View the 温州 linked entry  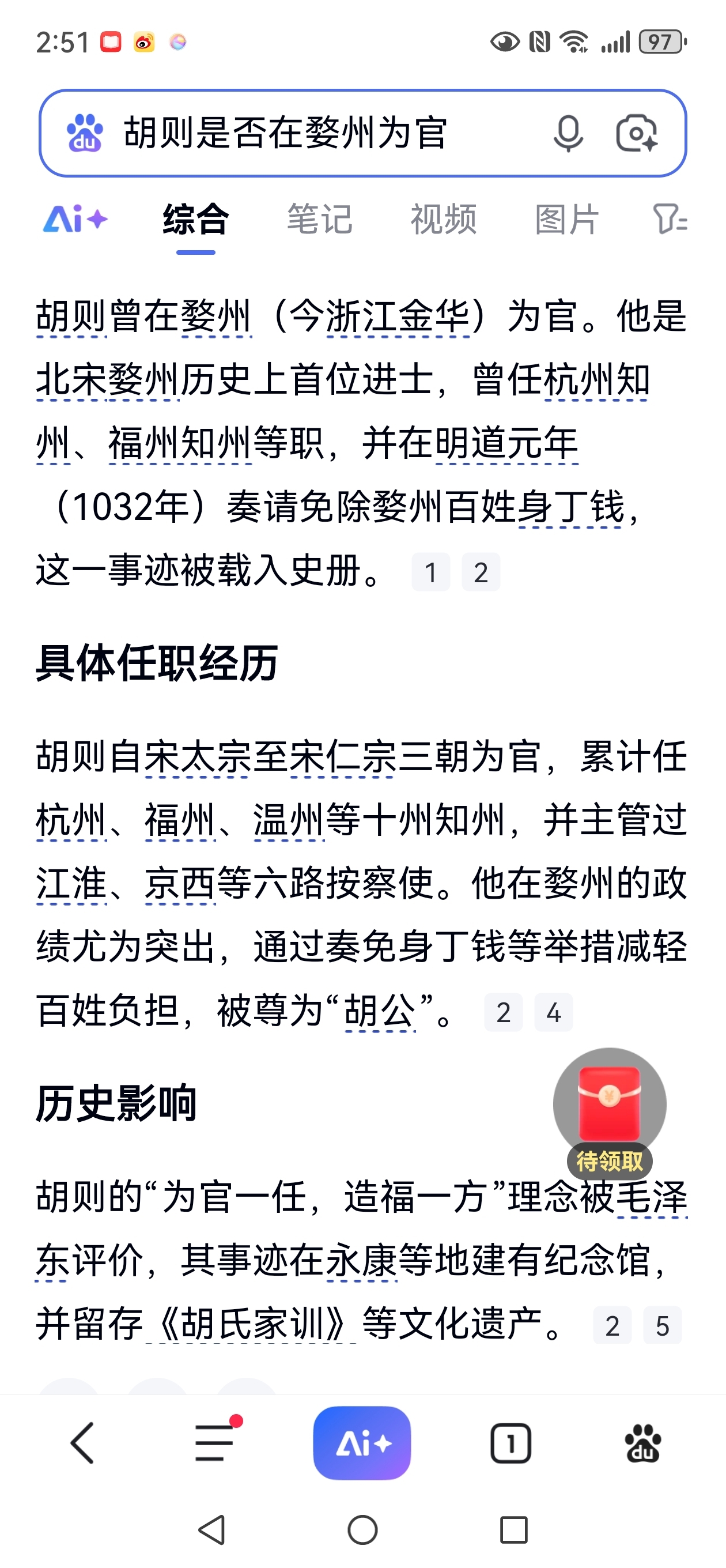click(289, 820)
